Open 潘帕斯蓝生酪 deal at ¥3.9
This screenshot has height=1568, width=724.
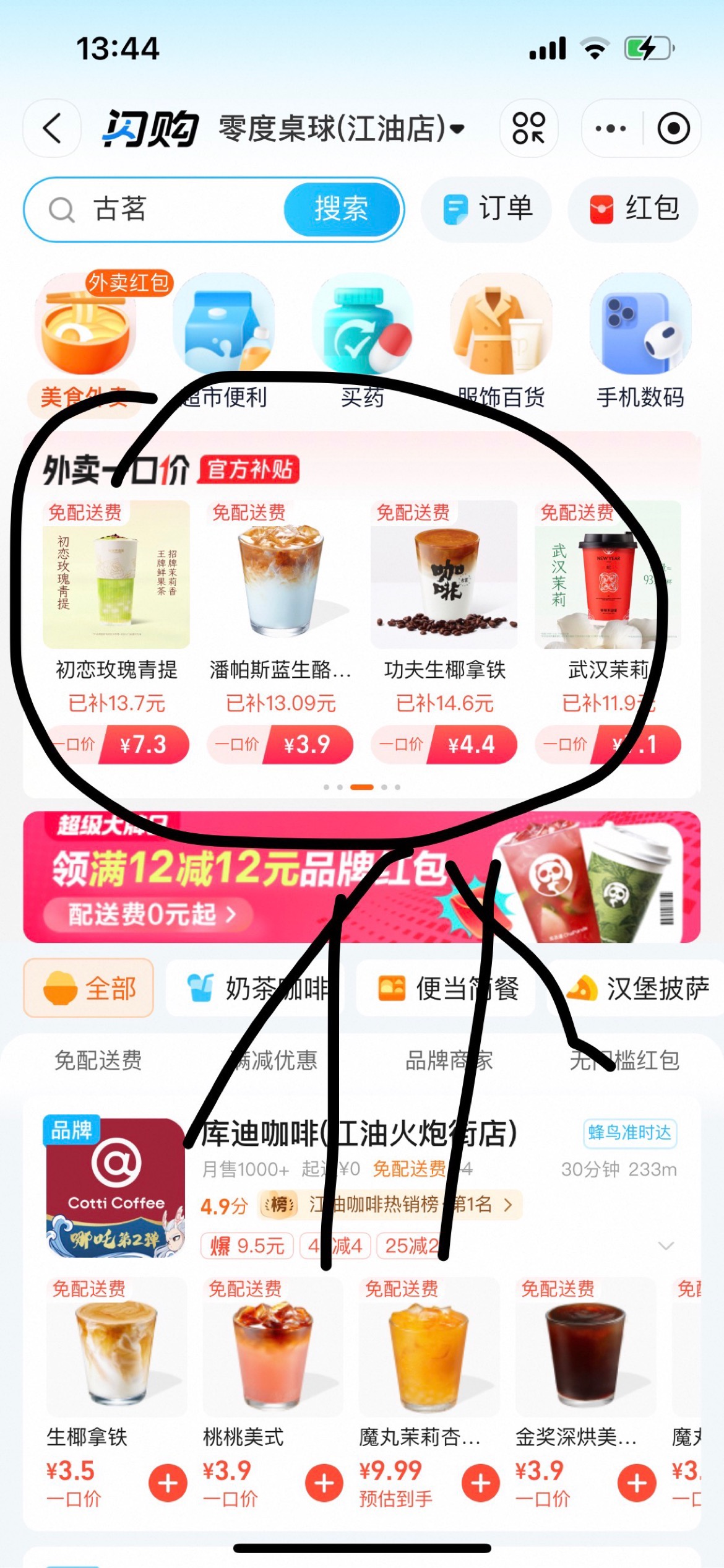280,631
